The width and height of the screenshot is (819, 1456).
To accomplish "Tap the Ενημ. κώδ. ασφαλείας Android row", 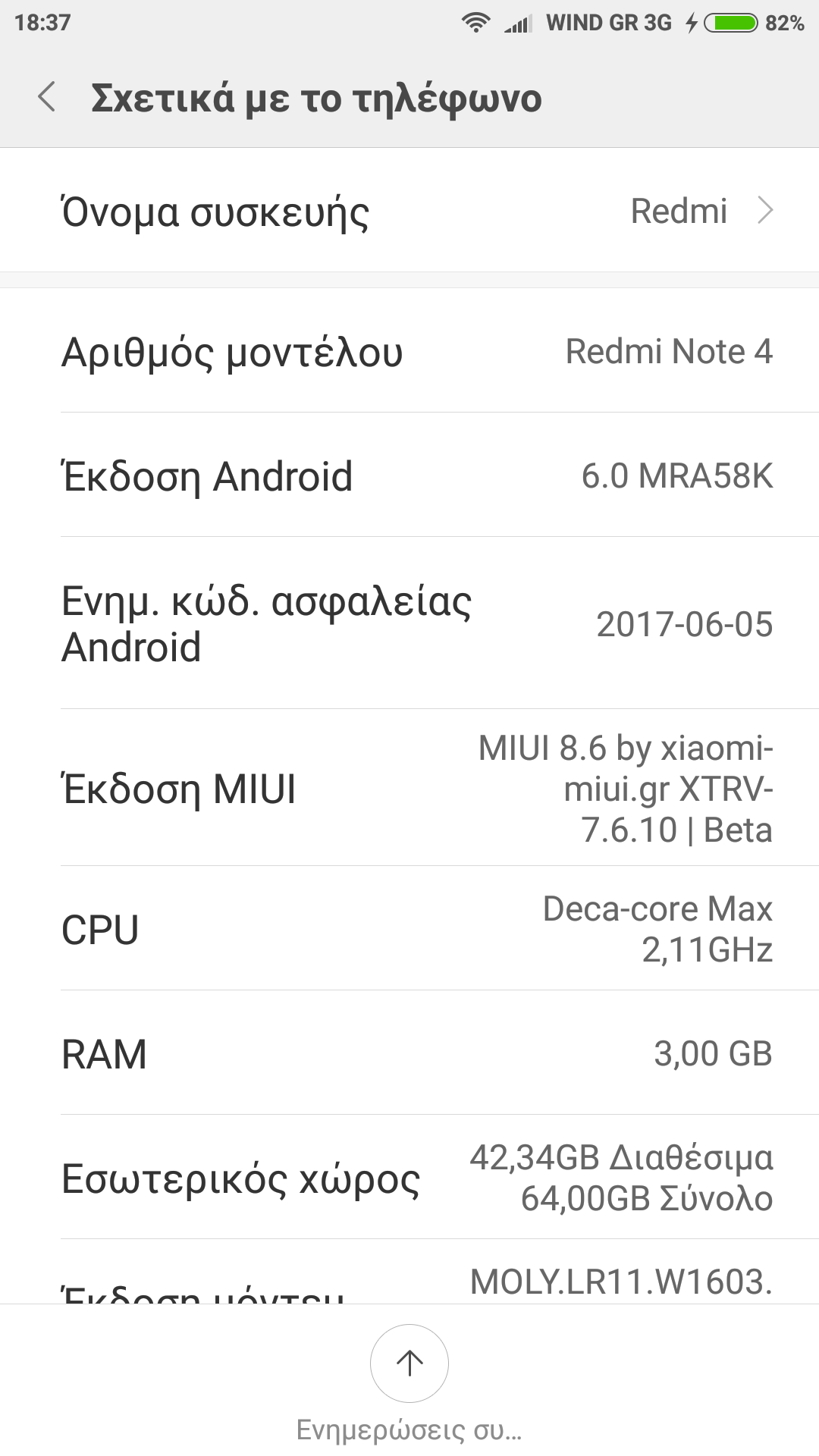I will tap(409, 624).
